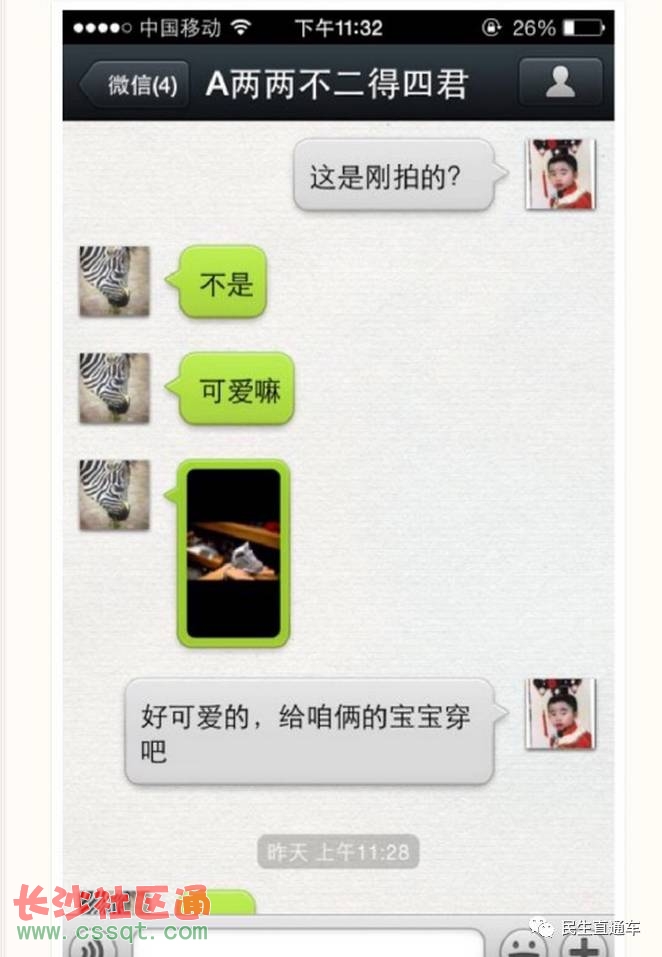Viewport: 662px width, 957px height.
Task: Tap the child avatar beside 这是刚拍的?
Action: coord(560,174)
